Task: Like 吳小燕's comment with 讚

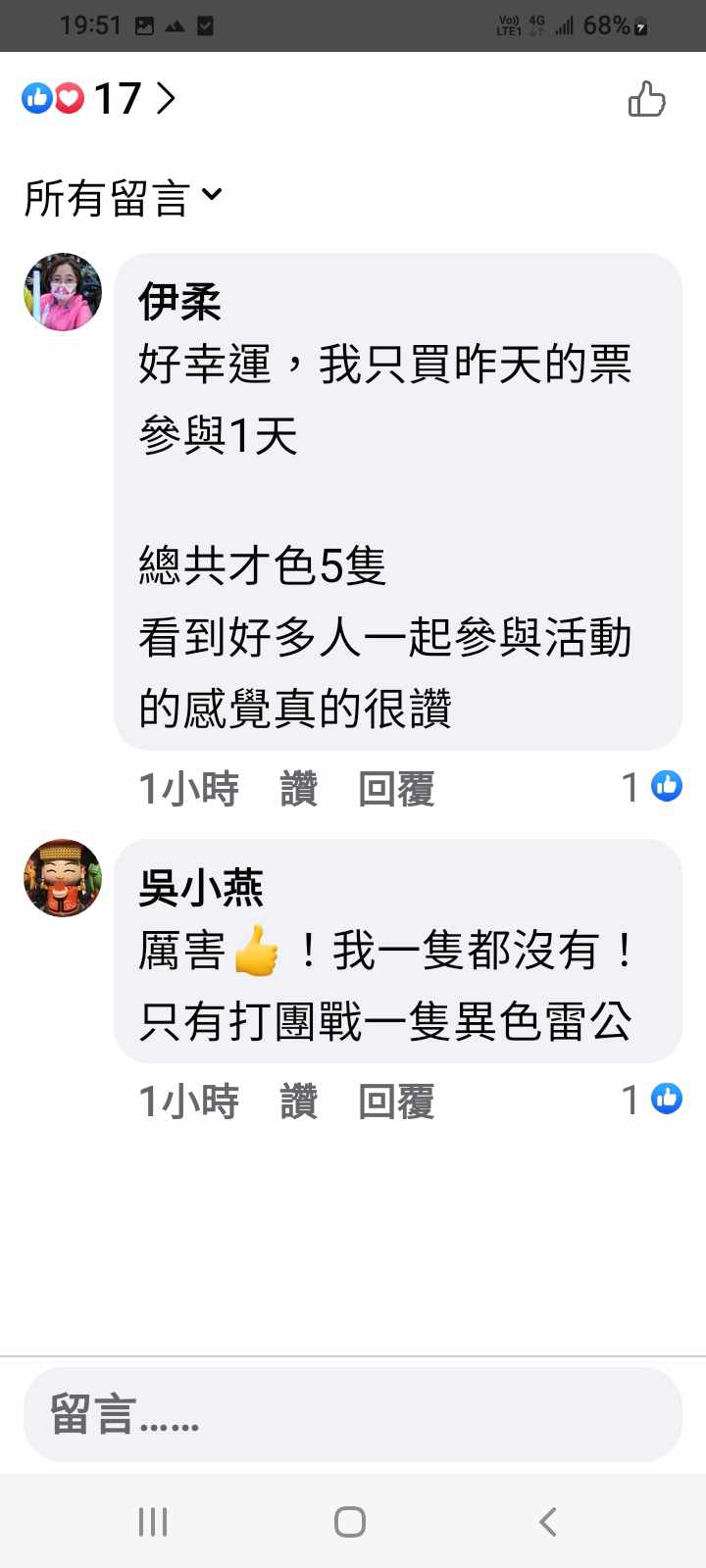Action: [x=298, y=1101]
